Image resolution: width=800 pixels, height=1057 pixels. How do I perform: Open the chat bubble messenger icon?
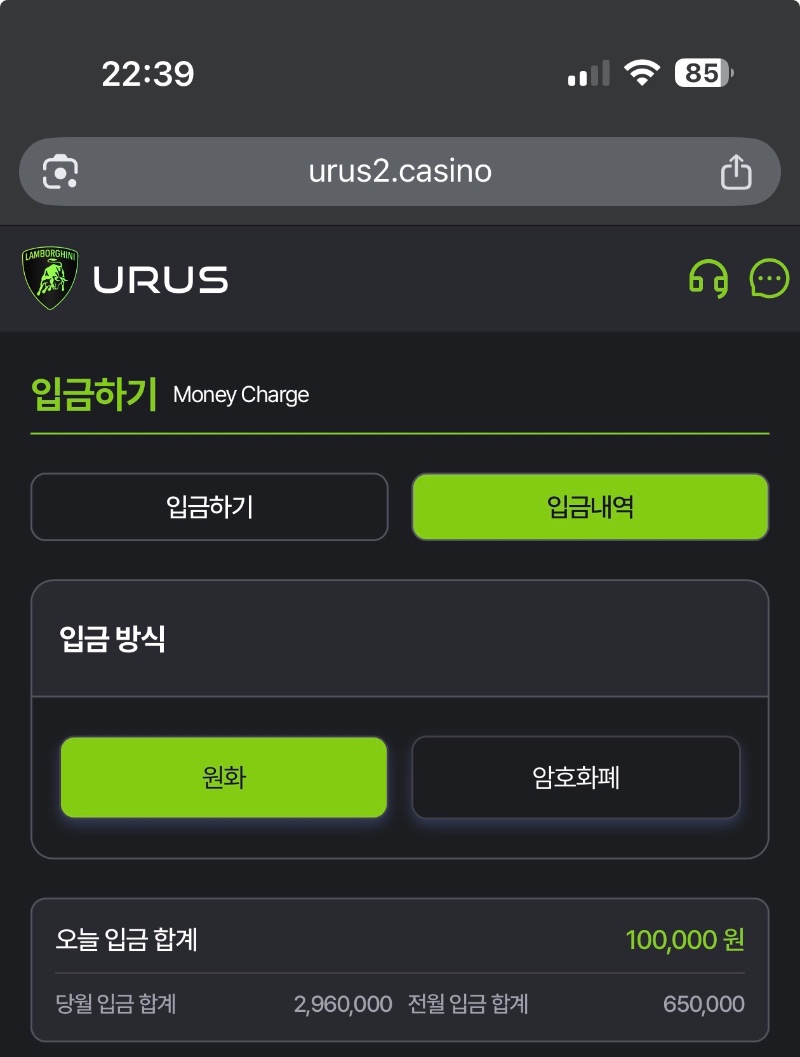pyautogui.click(x=769, y=278)
